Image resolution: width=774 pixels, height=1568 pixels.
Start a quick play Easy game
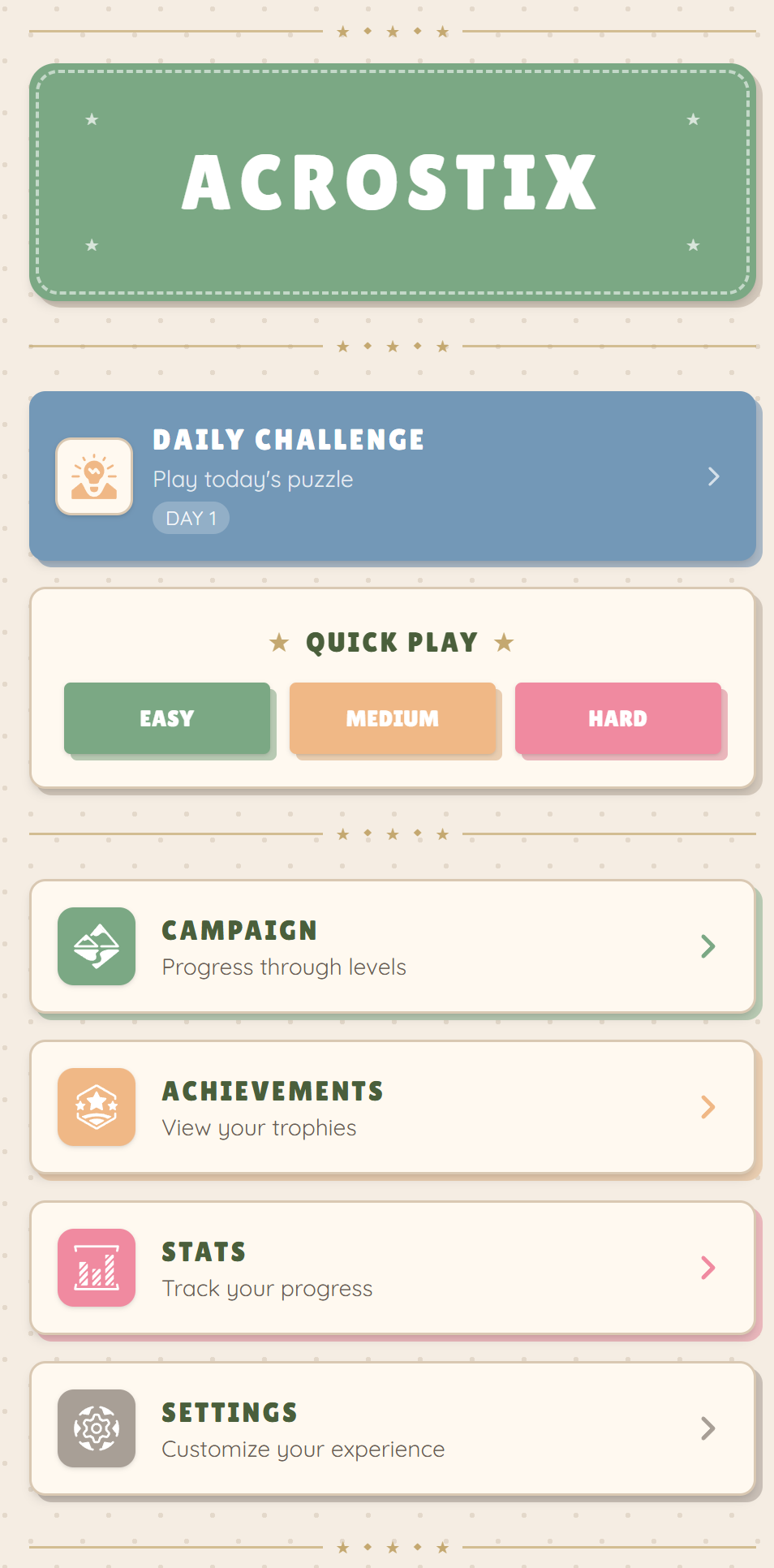167,718
